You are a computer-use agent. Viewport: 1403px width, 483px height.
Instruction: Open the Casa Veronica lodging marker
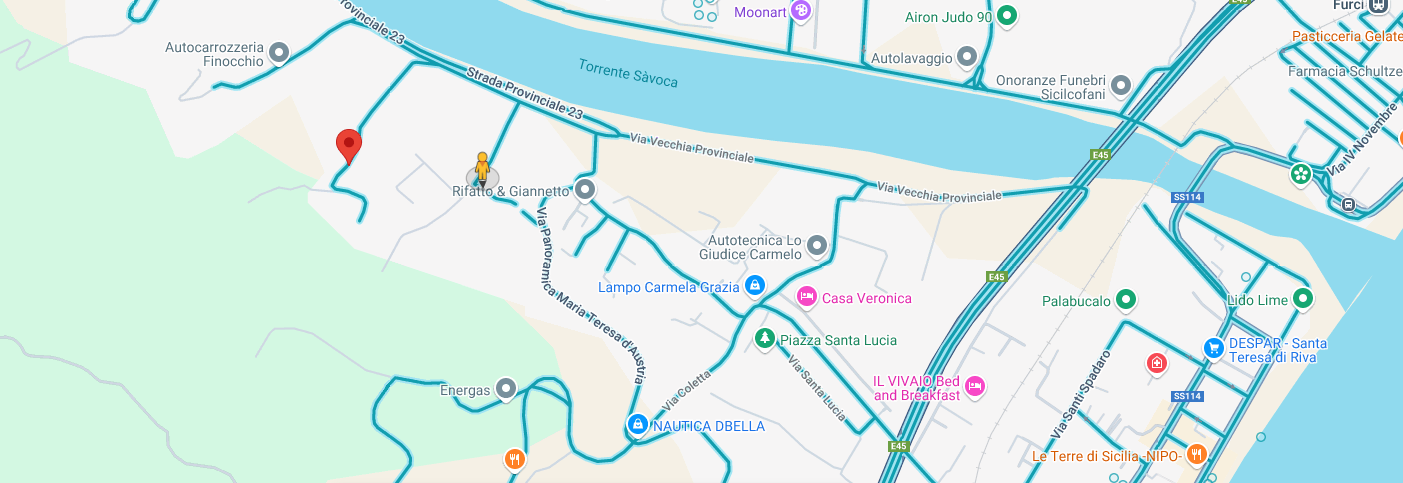pyautogui.click(x=806, y=297)
